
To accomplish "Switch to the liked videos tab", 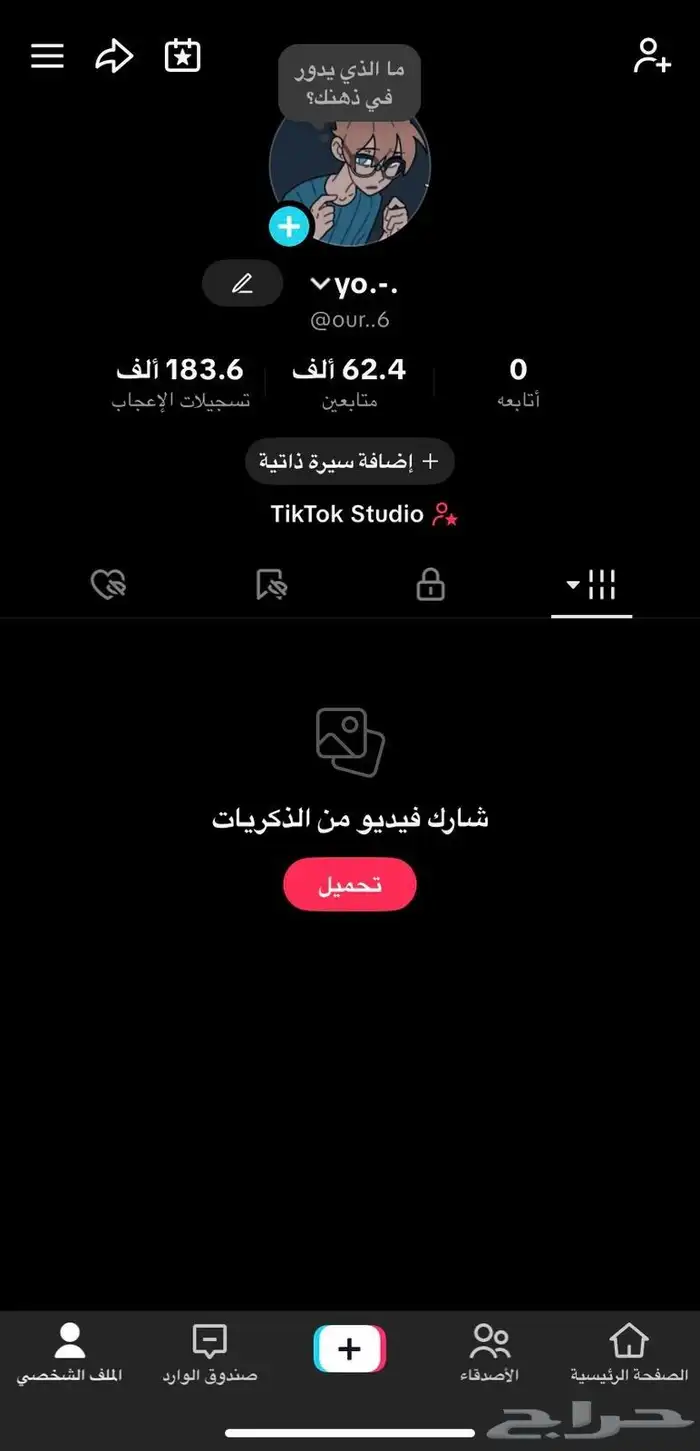I will tap(108, 585).
